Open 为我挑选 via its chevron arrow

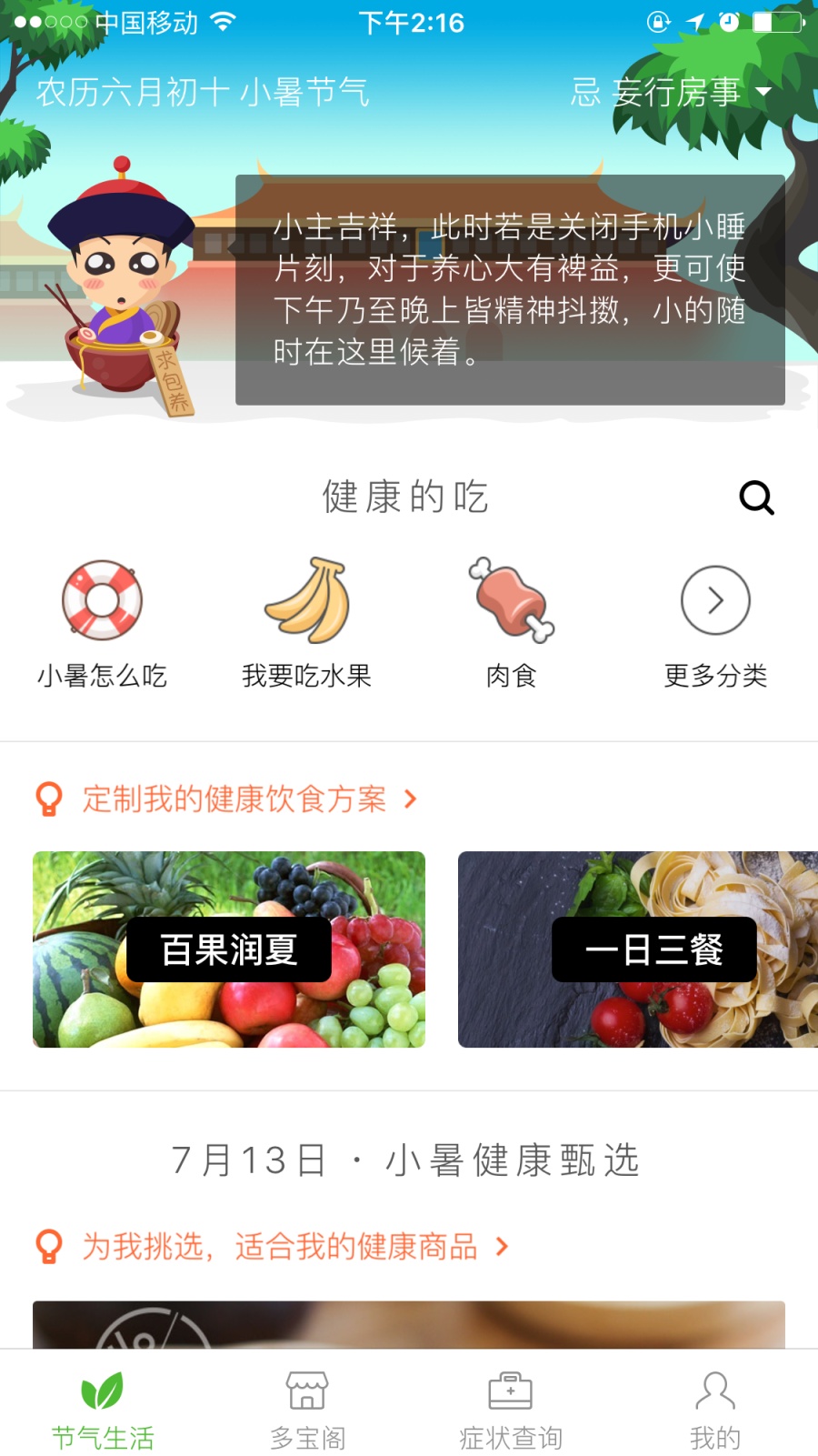tap(500, 1247)
